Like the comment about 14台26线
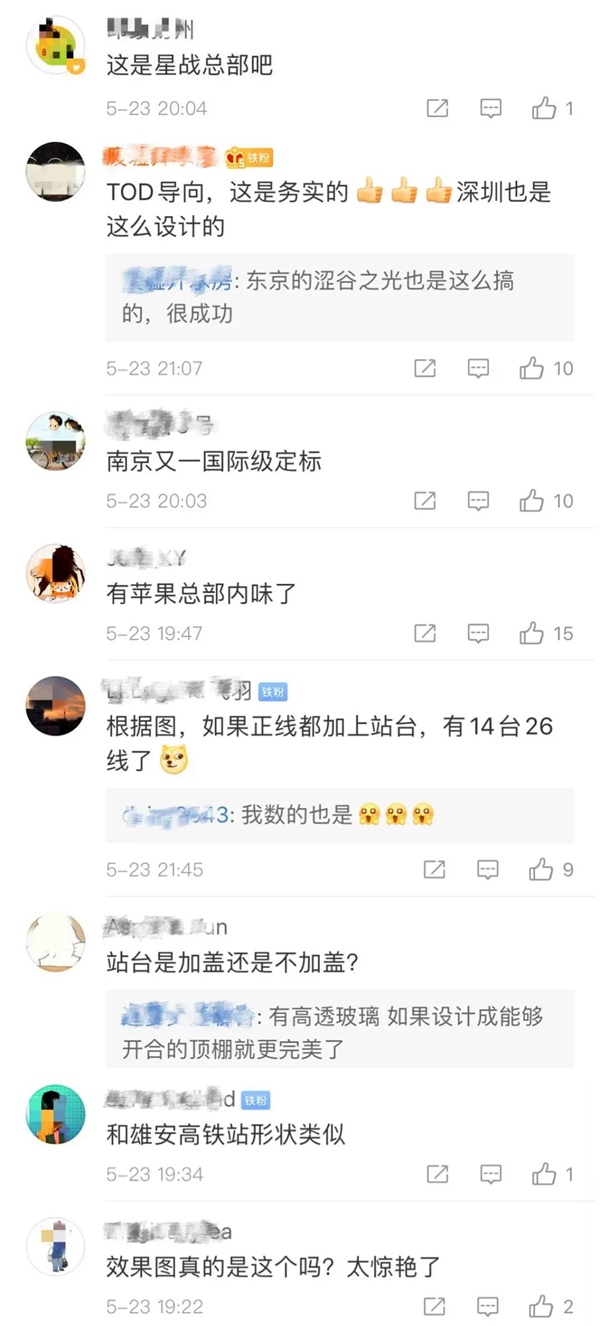Screen dimensions: 600x1326 click(x=541, y=870)
